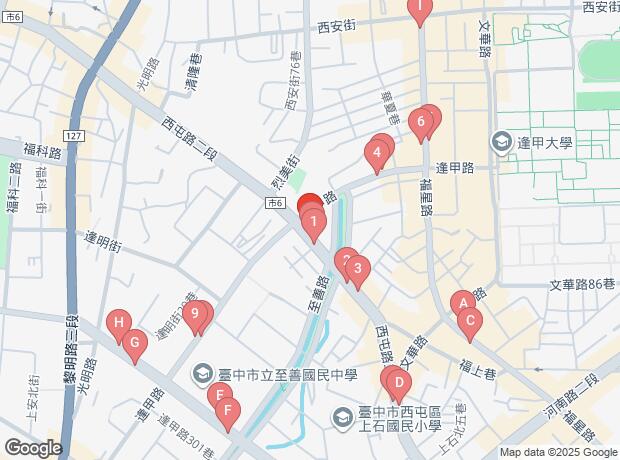Open map pin labeled E

218,395
